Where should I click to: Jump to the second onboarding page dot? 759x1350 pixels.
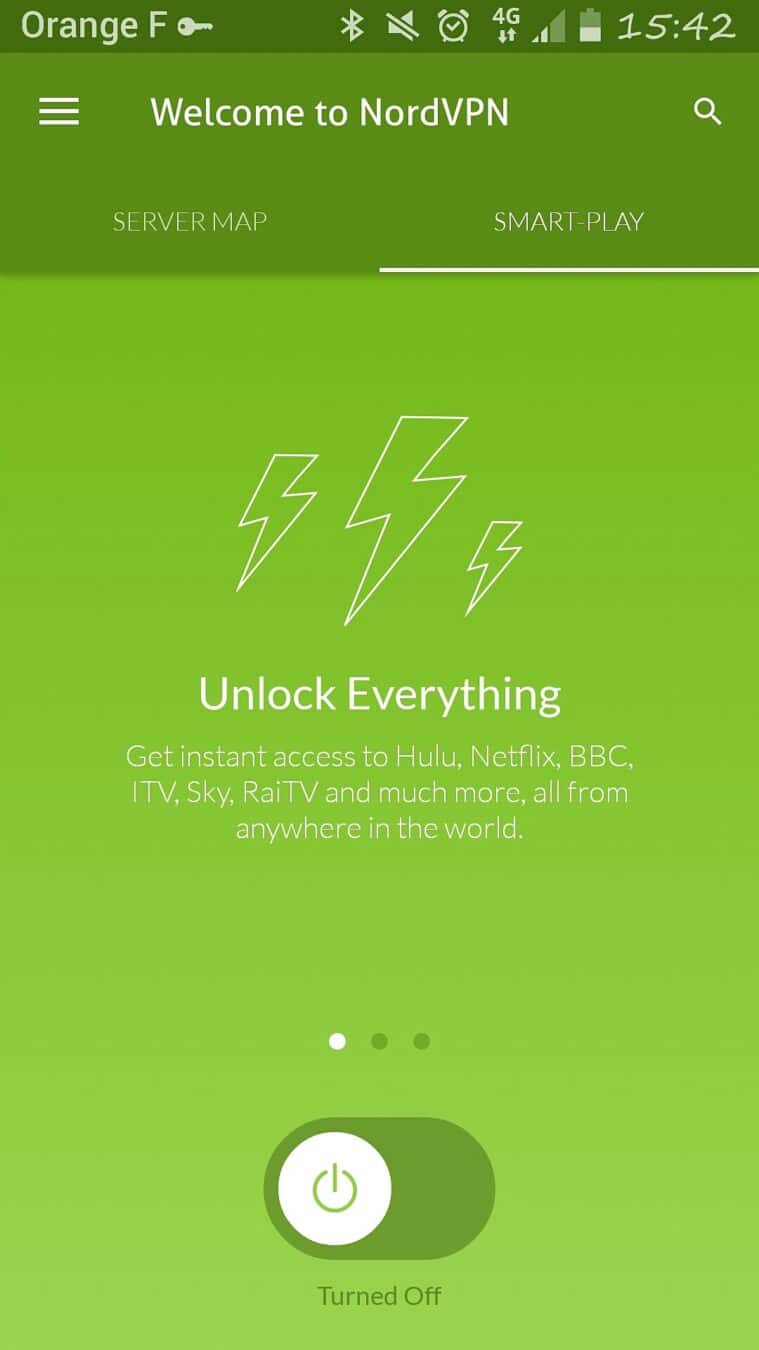[379, 1041]
